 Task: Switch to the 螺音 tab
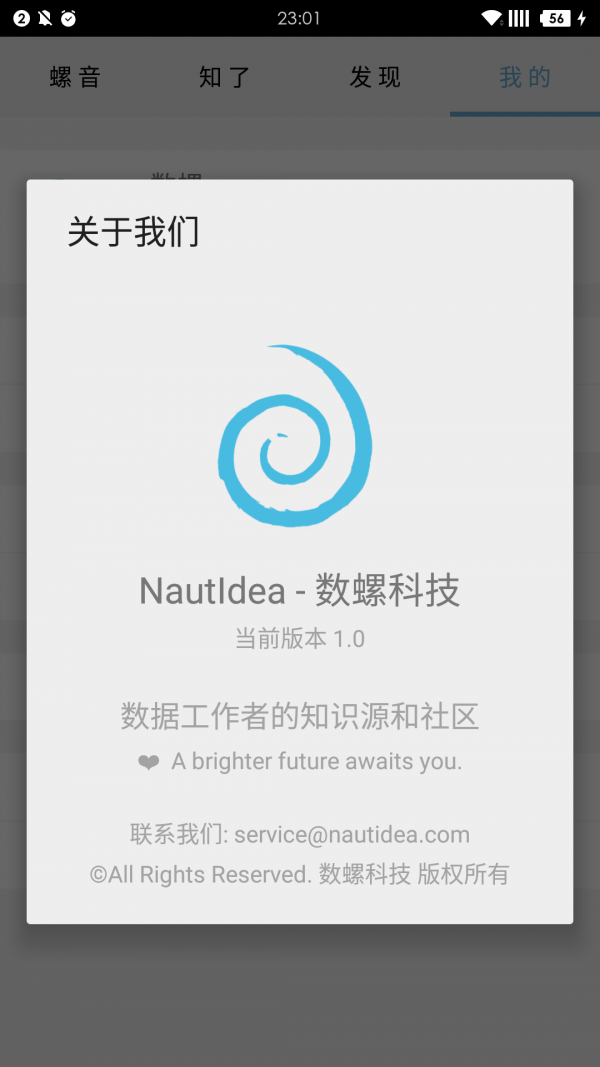[75, 78]
